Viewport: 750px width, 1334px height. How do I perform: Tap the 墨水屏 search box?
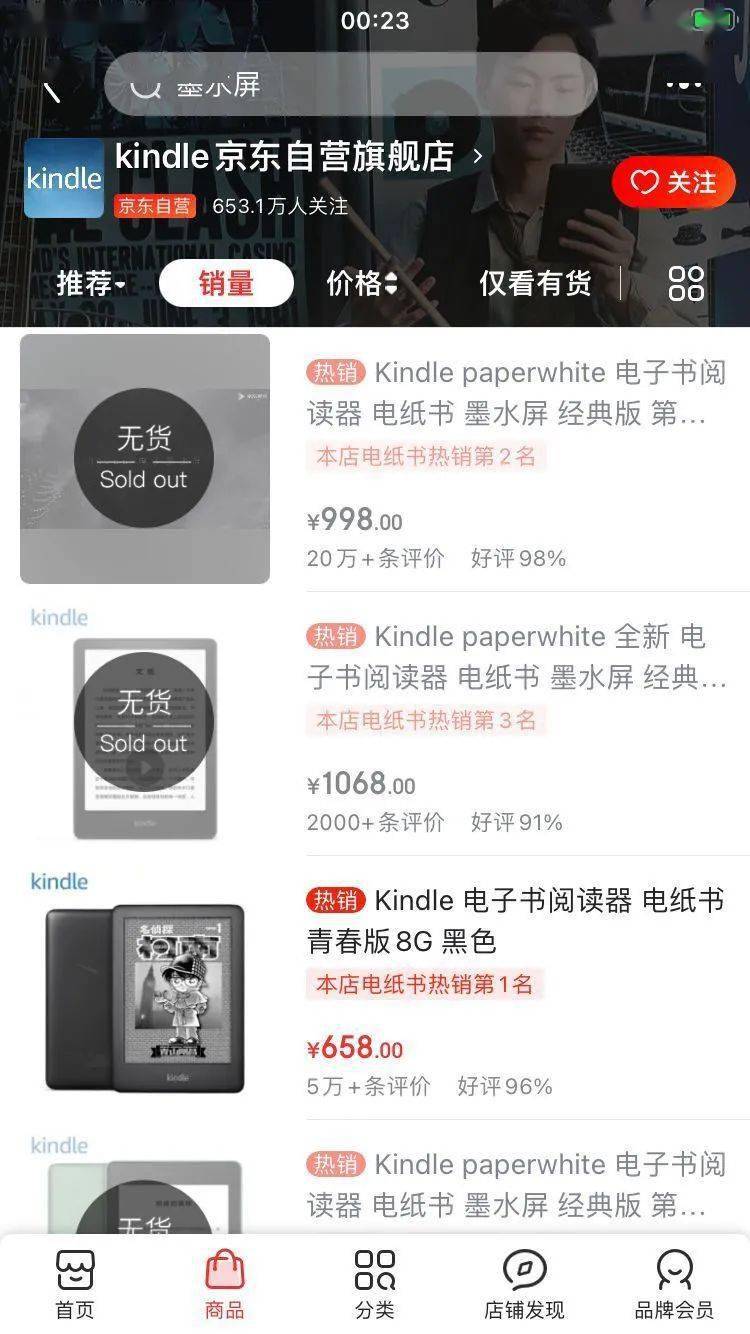[x=350, y=85]
